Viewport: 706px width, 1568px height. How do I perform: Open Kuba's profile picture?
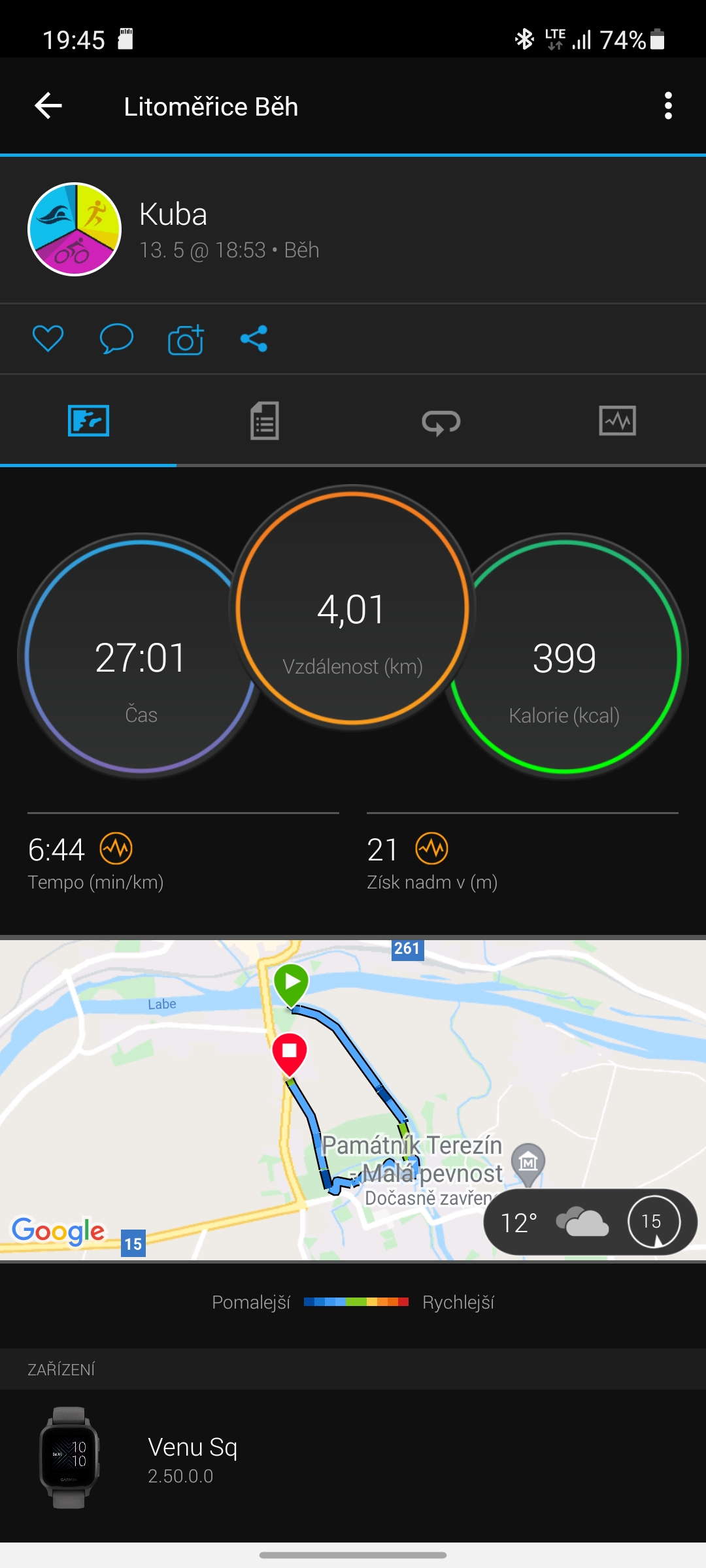tap(75, 229)
